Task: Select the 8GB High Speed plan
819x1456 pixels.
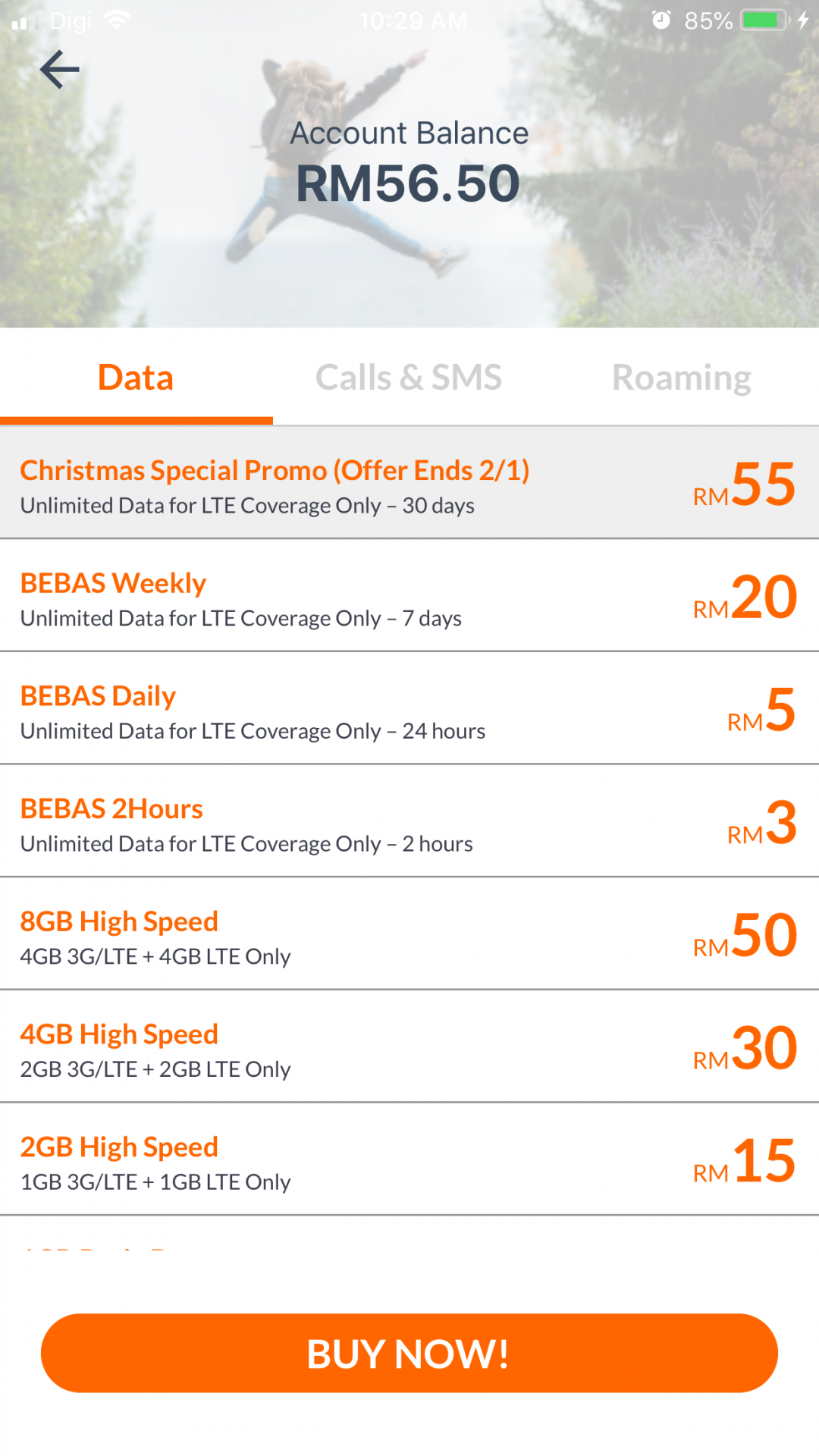Action: click(409, 934)
